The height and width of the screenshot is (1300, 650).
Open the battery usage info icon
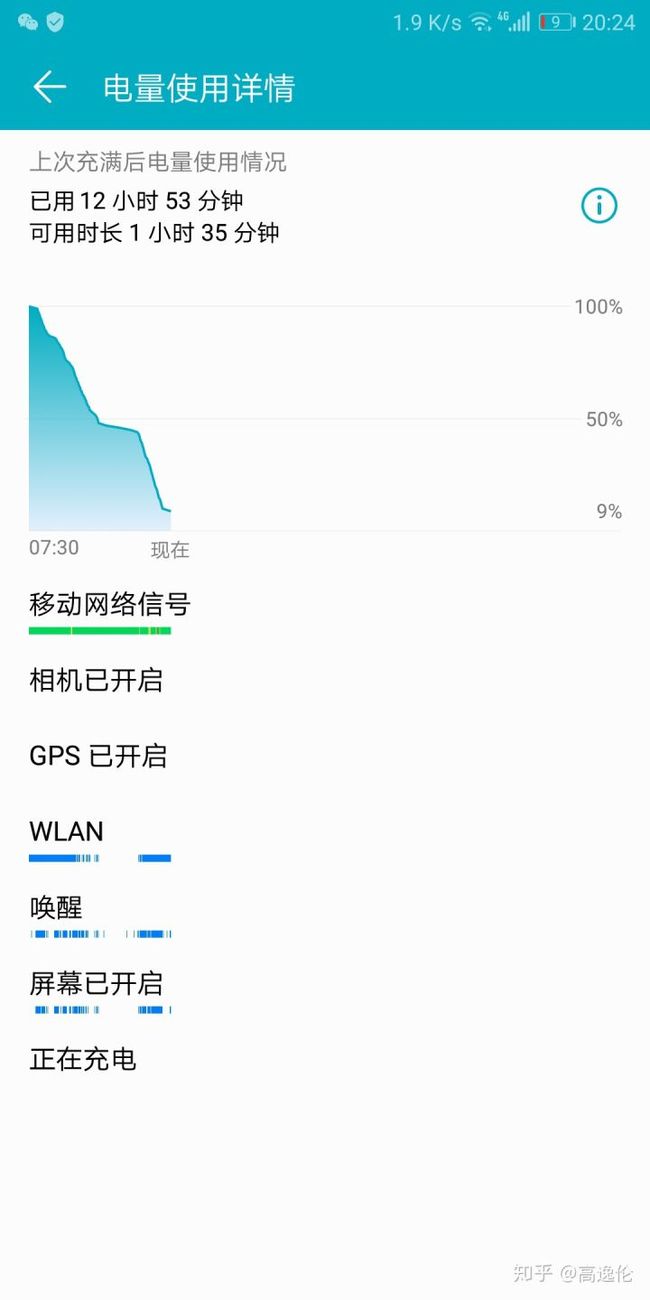point(599,206)
